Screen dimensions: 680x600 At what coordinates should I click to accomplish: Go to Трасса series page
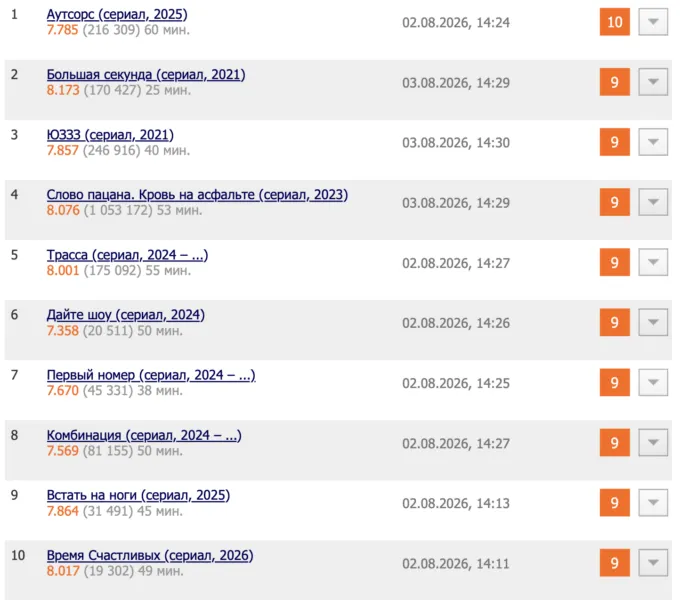[128, 255]
